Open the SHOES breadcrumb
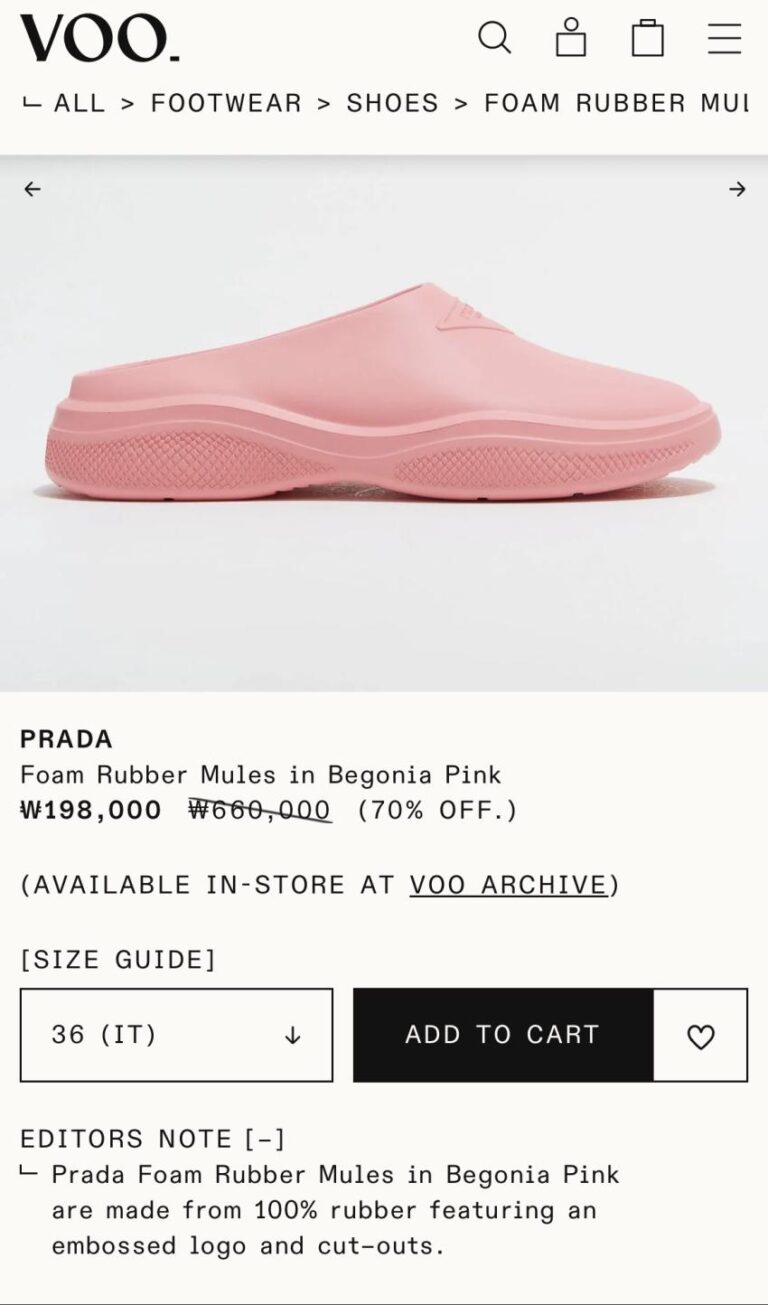This screenshot has width=768, height=1305. tap(392, 103)
